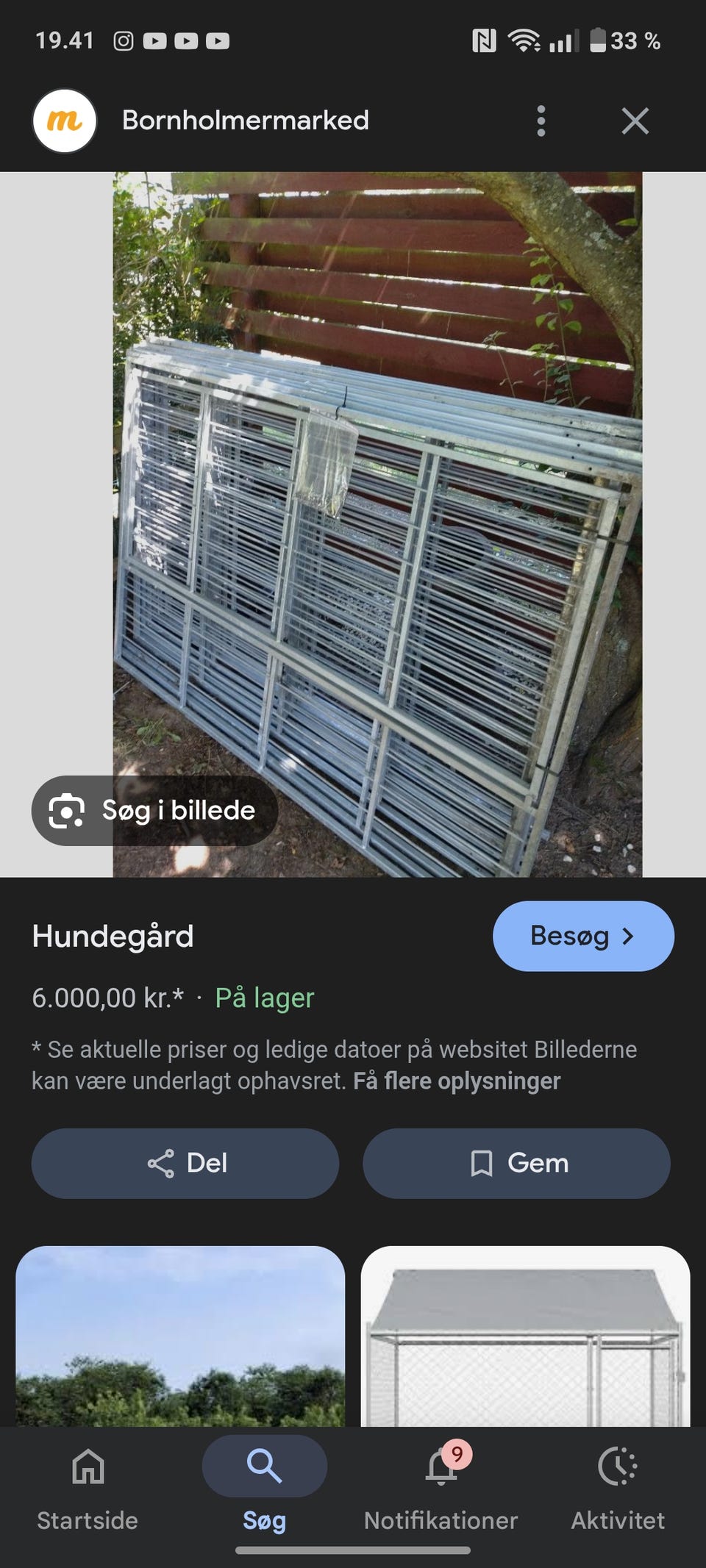Visit the listing via the Besøg button
Viewport: 706px width, 1568px height.
pos(583,935)
